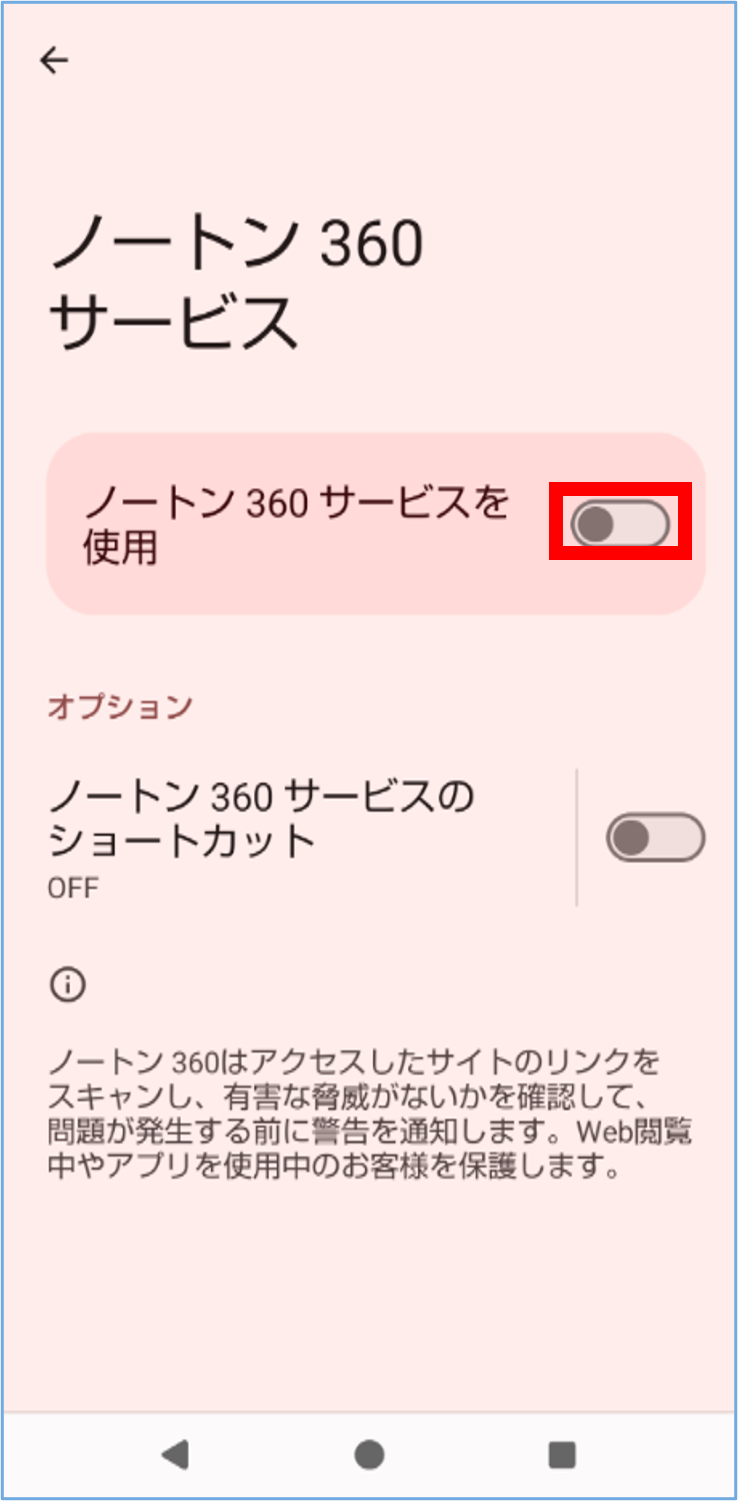
Task: Open recent apps with the square button
Action: point(562,1454)
